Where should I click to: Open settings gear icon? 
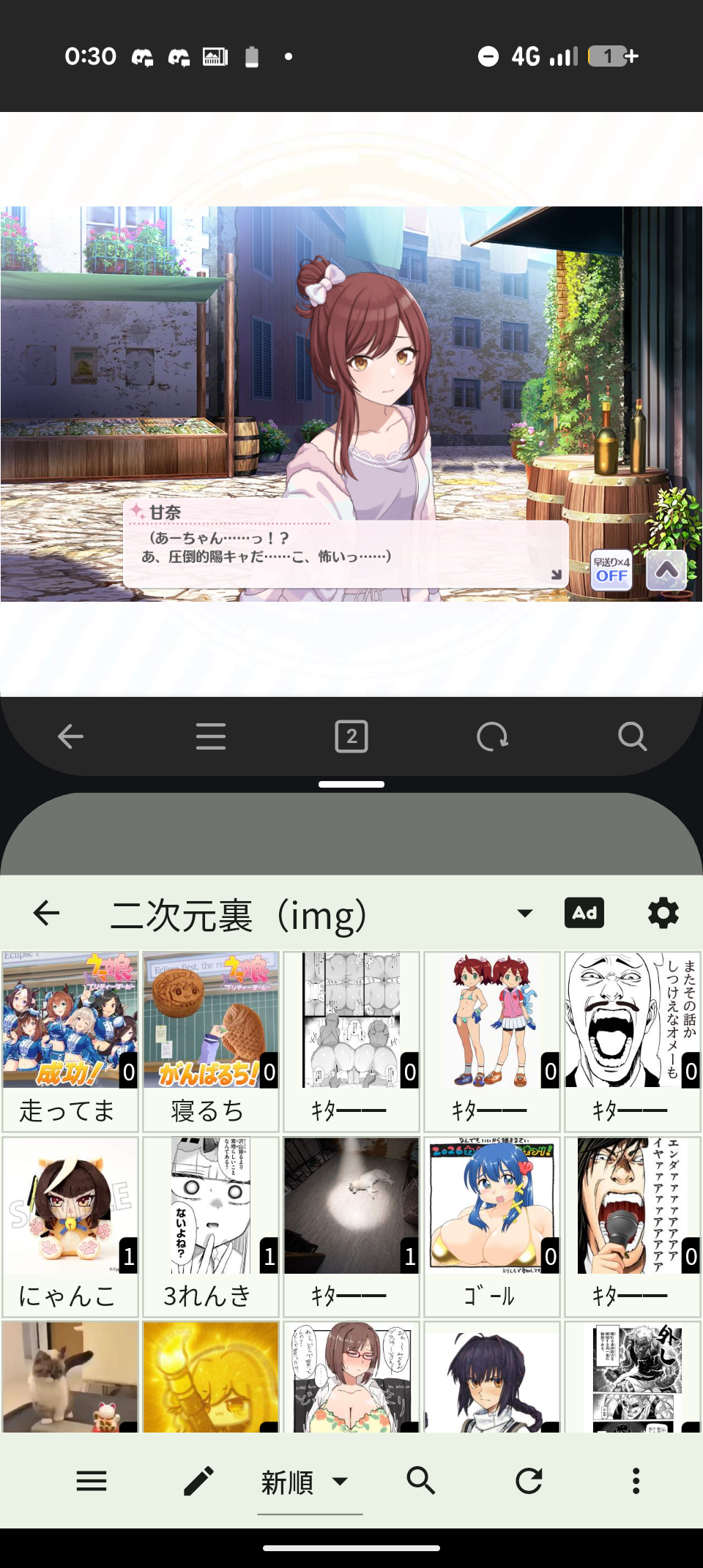click(x=663, y=913)
